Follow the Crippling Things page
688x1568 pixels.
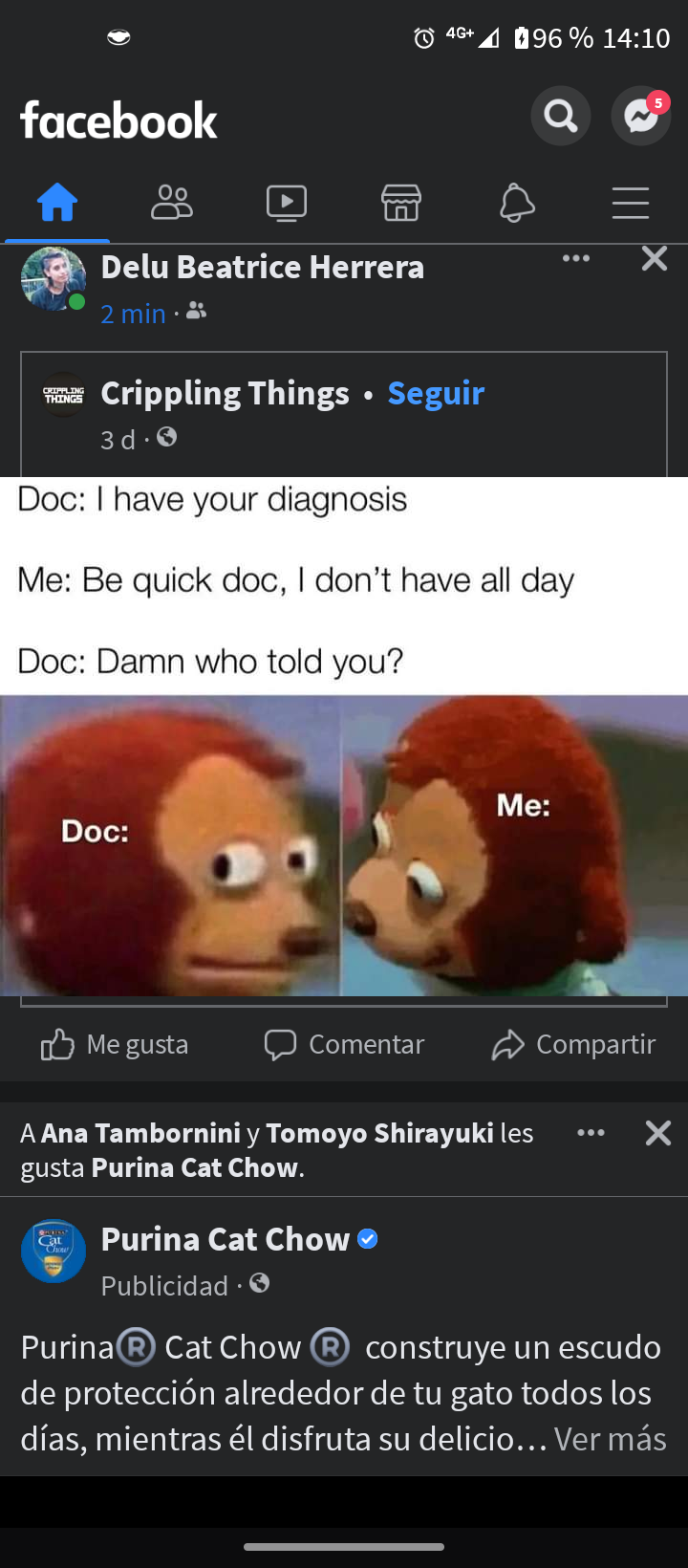[x=436, y=393]
